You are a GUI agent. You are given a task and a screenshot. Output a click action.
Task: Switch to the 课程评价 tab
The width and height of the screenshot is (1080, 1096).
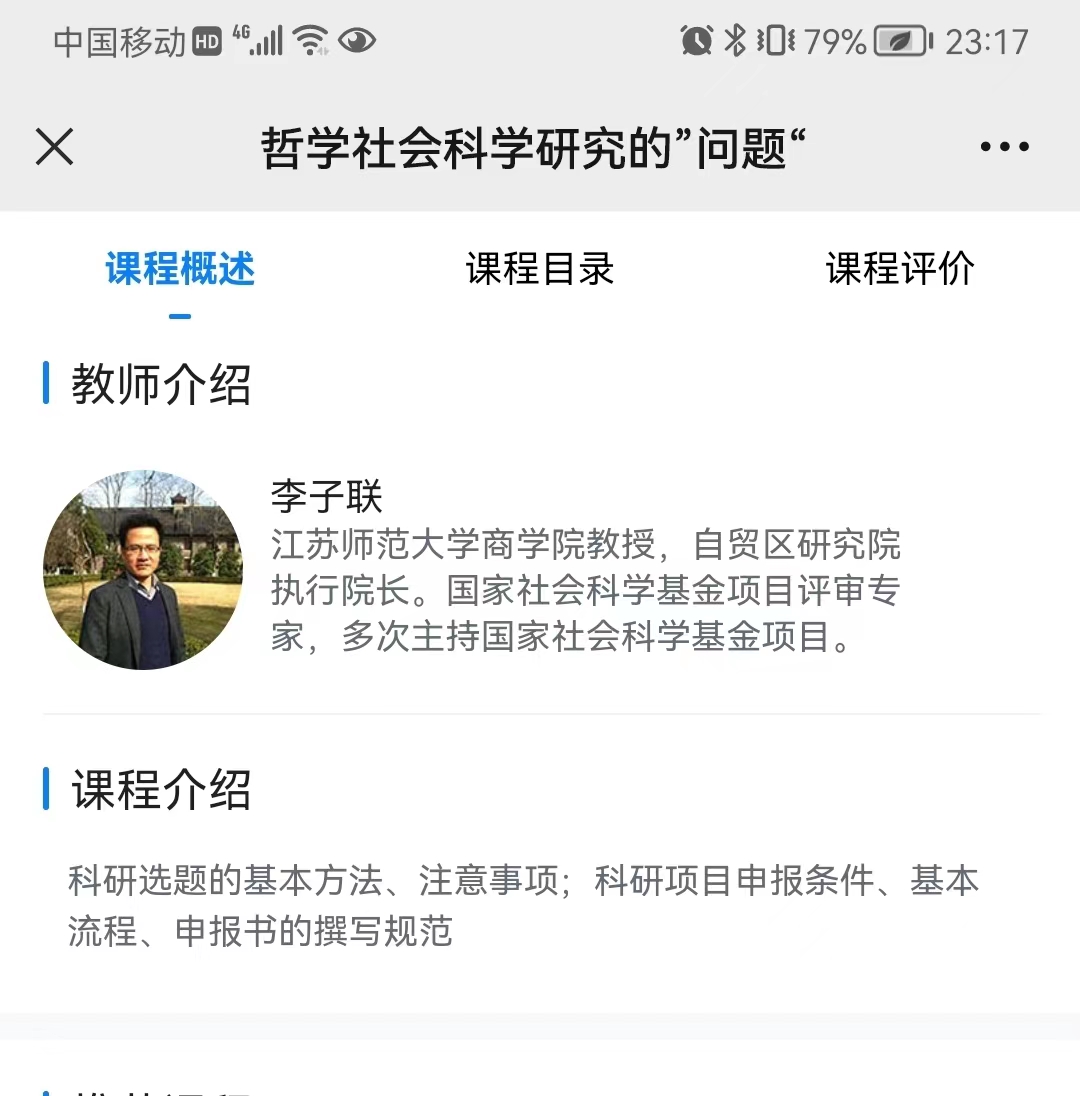(899, 269)
